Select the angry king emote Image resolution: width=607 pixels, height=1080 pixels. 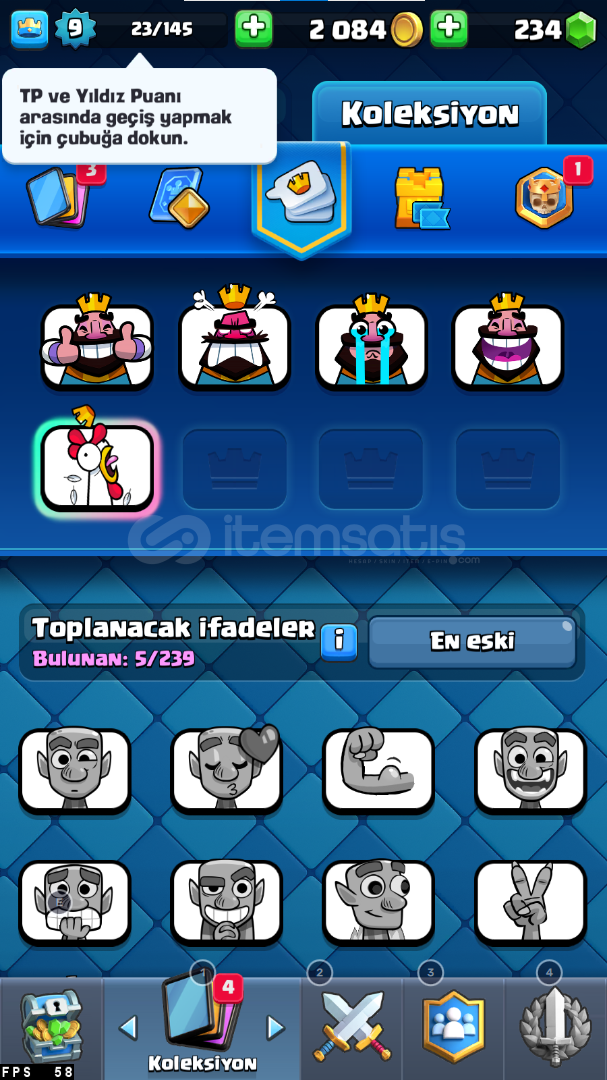coord(234,345)
